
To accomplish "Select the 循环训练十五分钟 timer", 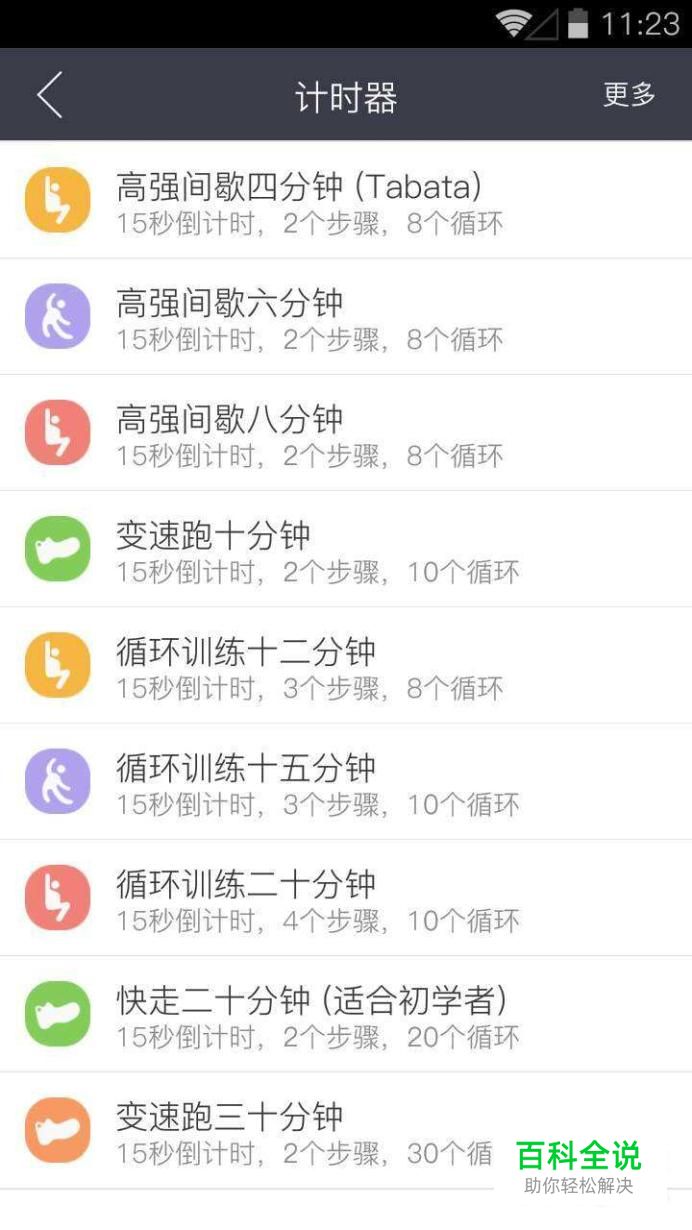I will [346, 780].
